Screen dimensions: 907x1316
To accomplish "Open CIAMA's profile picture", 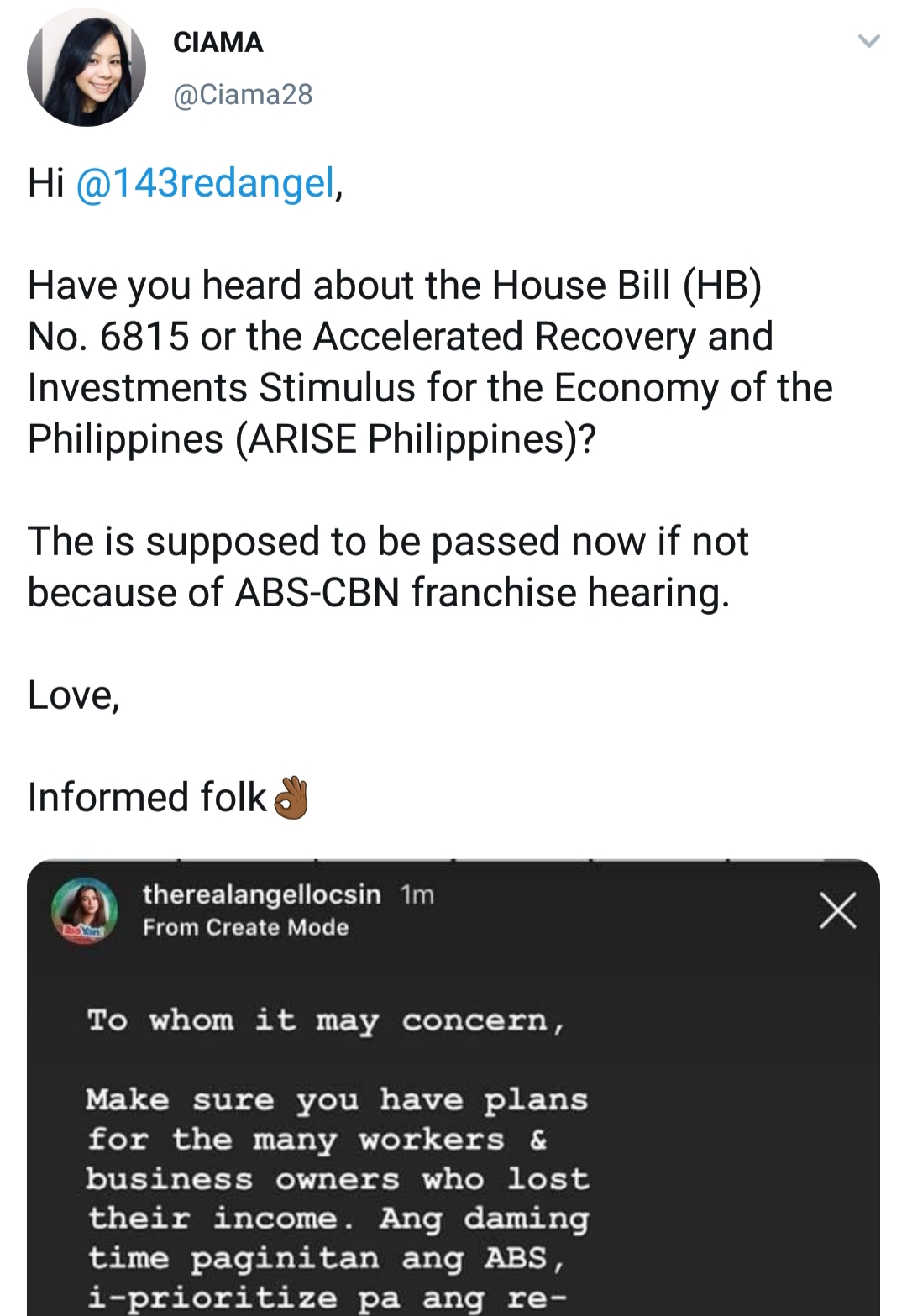I will click(87, 68).
